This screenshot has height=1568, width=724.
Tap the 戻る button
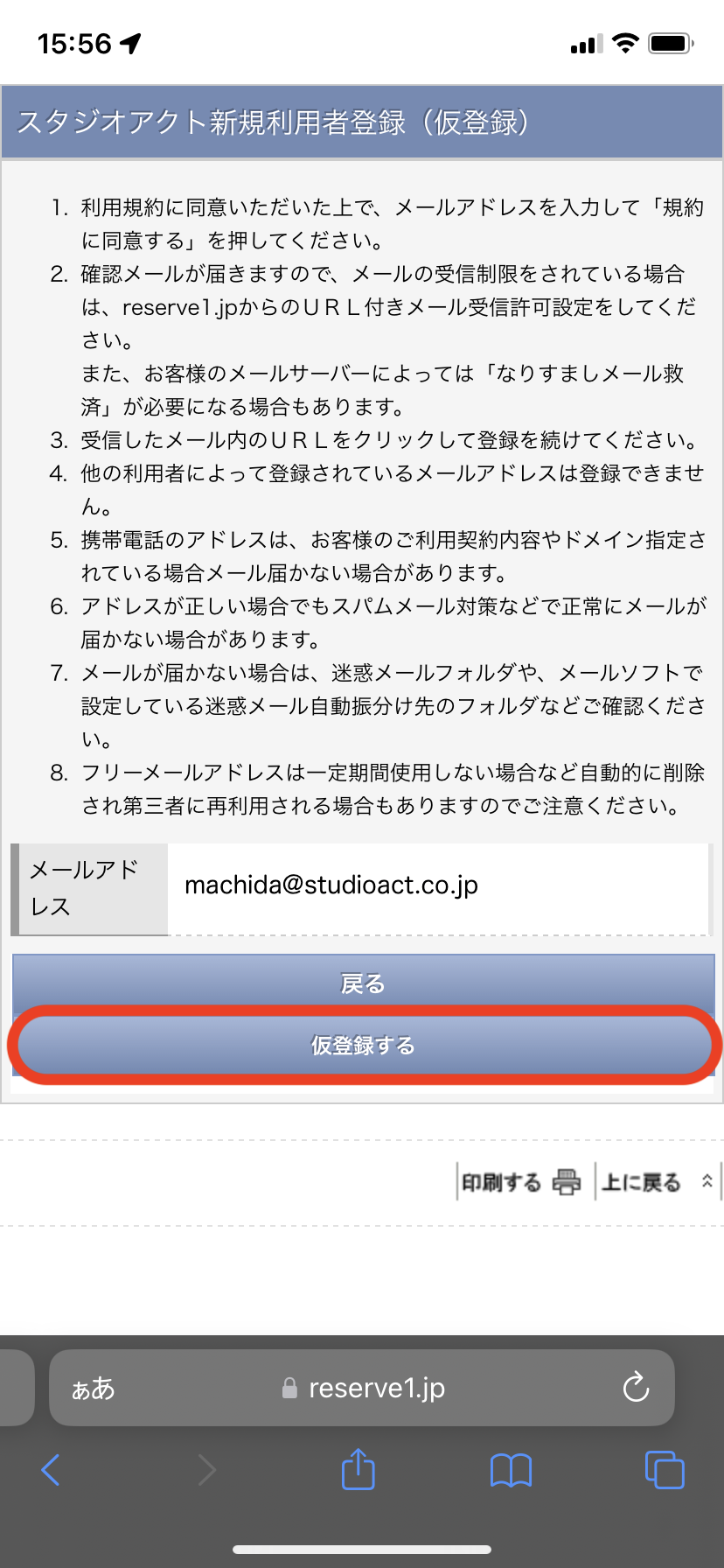[x=363, y=983]
